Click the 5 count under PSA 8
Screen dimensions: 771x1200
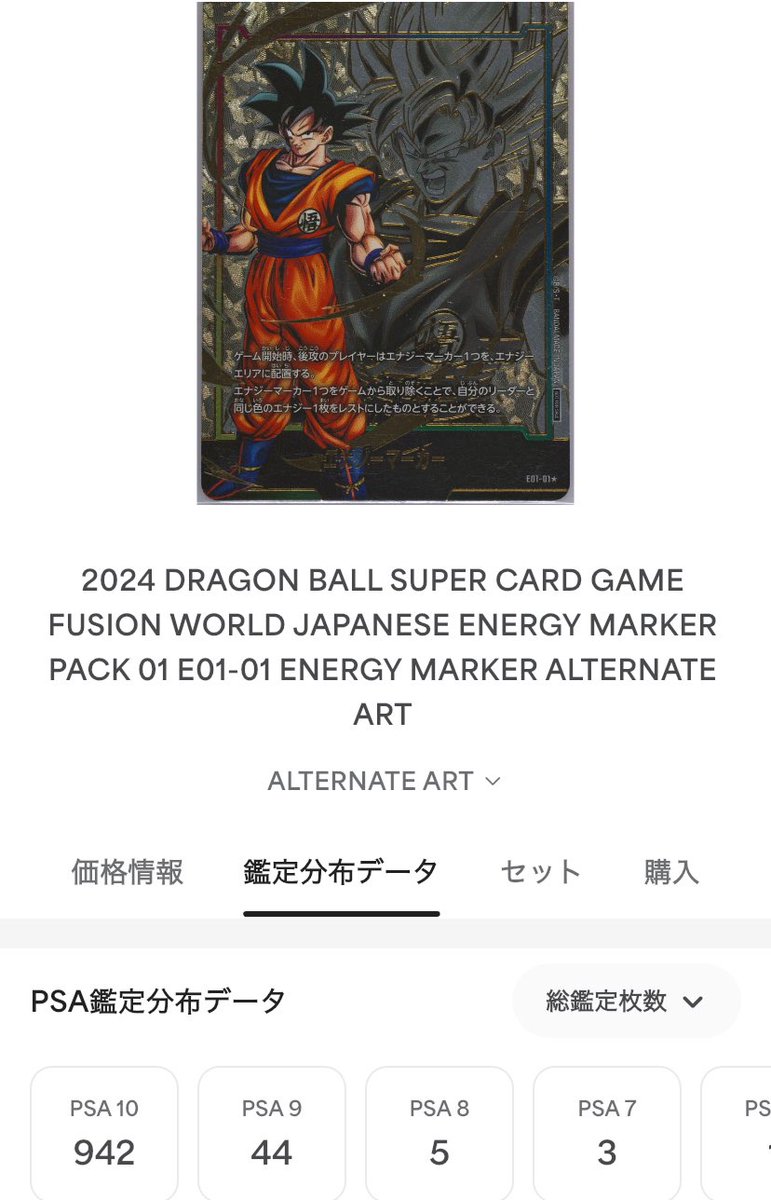[440, 1152]
